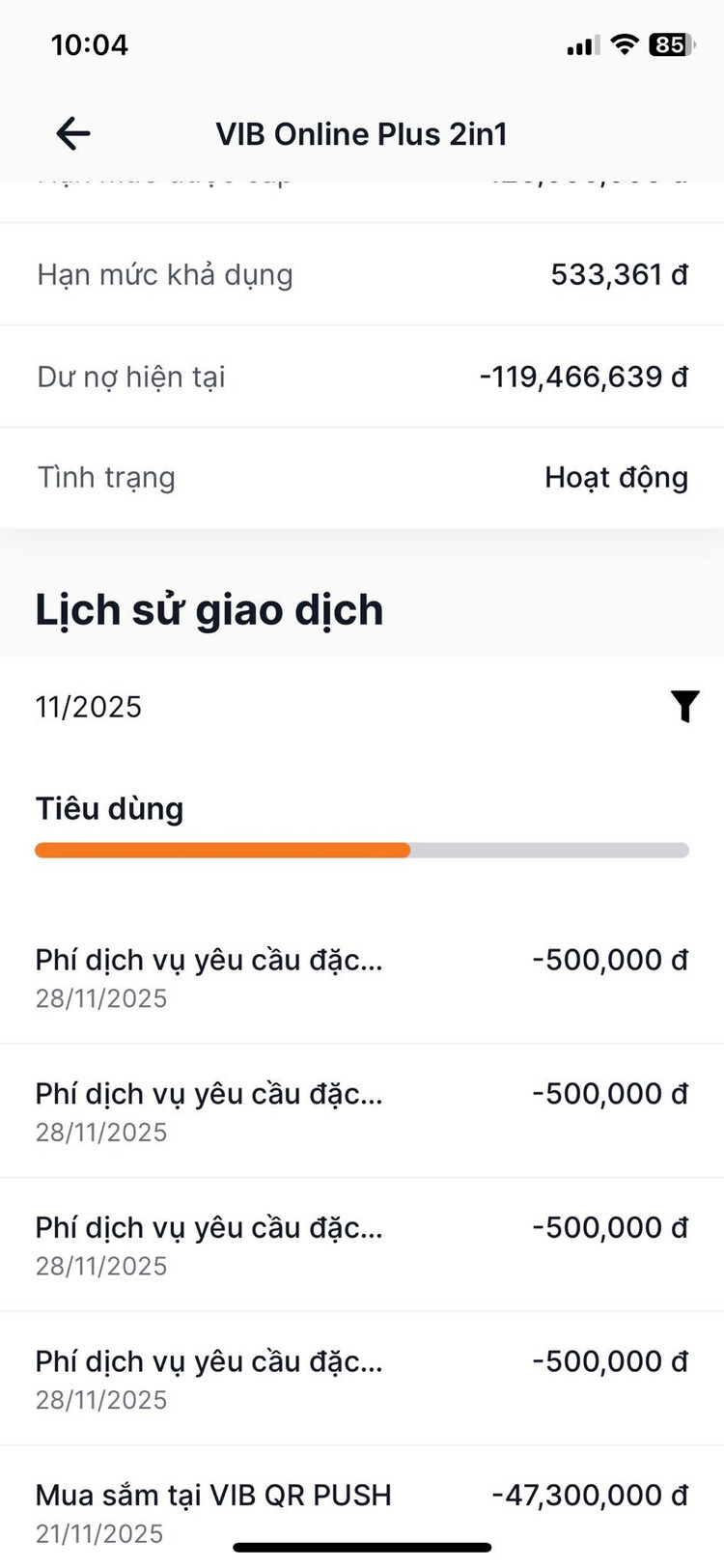Open the 11/2025 month selector

(x=88, y=706)
